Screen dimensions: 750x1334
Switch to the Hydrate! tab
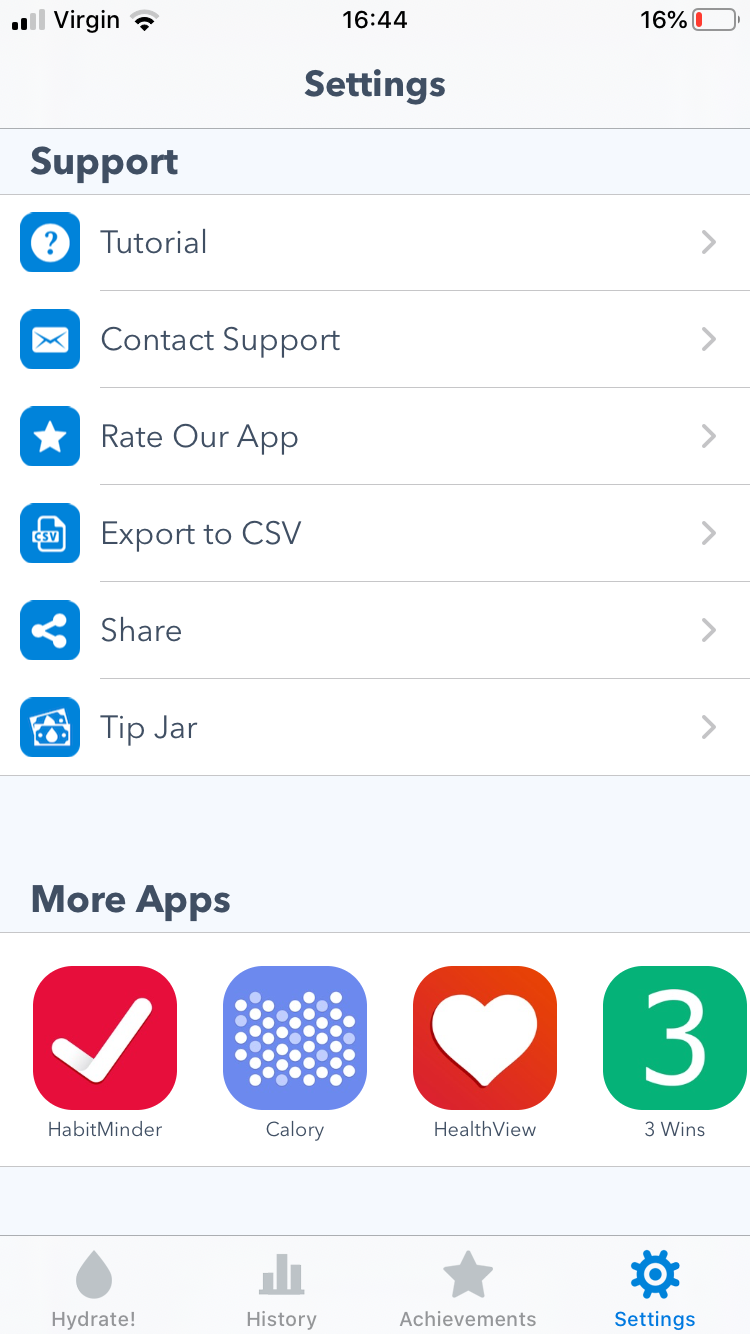click(94, 1288)
